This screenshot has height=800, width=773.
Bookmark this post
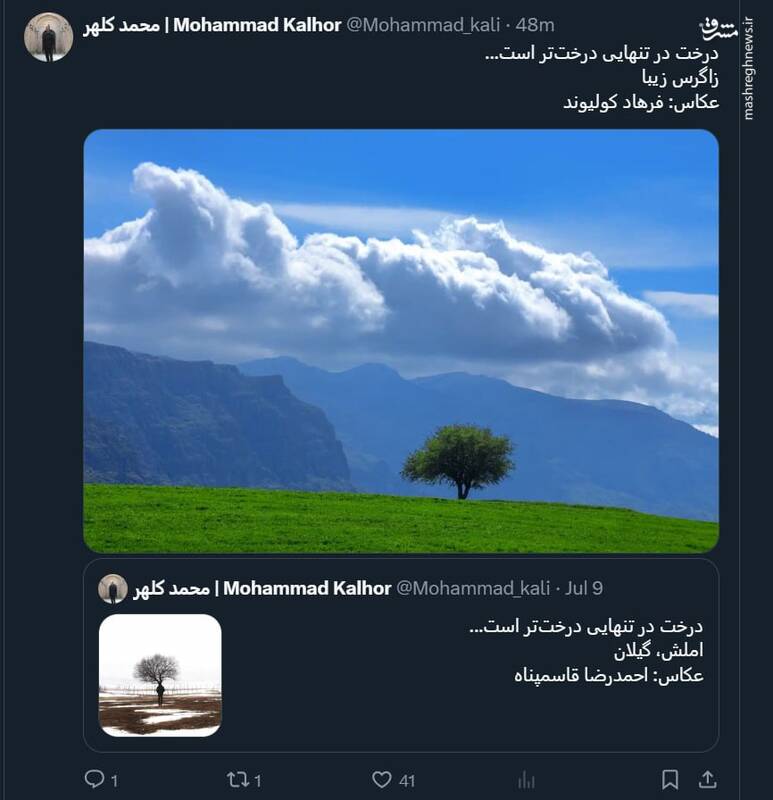coord(670,779)
